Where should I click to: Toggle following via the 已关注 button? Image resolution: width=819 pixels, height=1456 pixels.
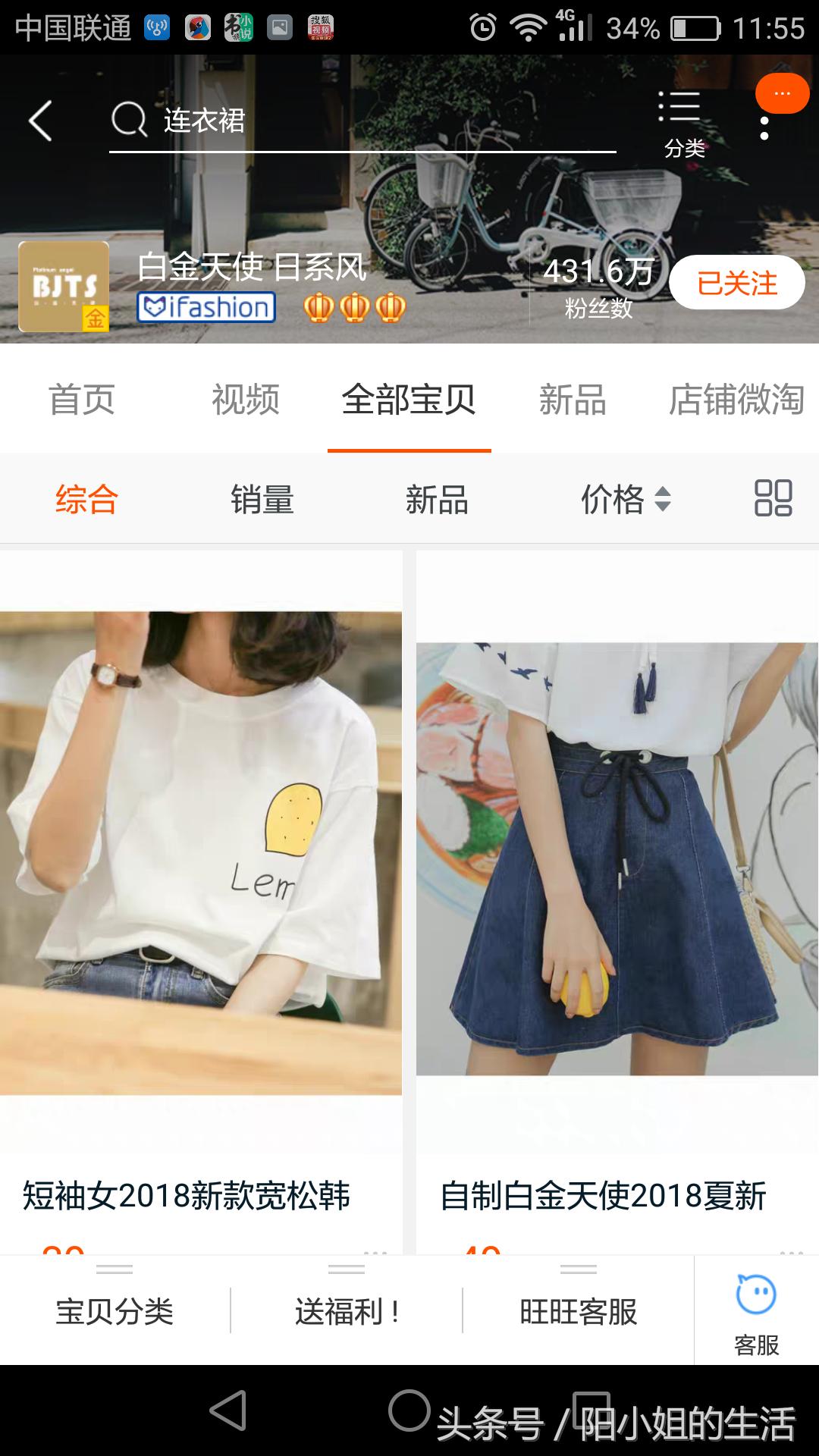pos(733,281)
